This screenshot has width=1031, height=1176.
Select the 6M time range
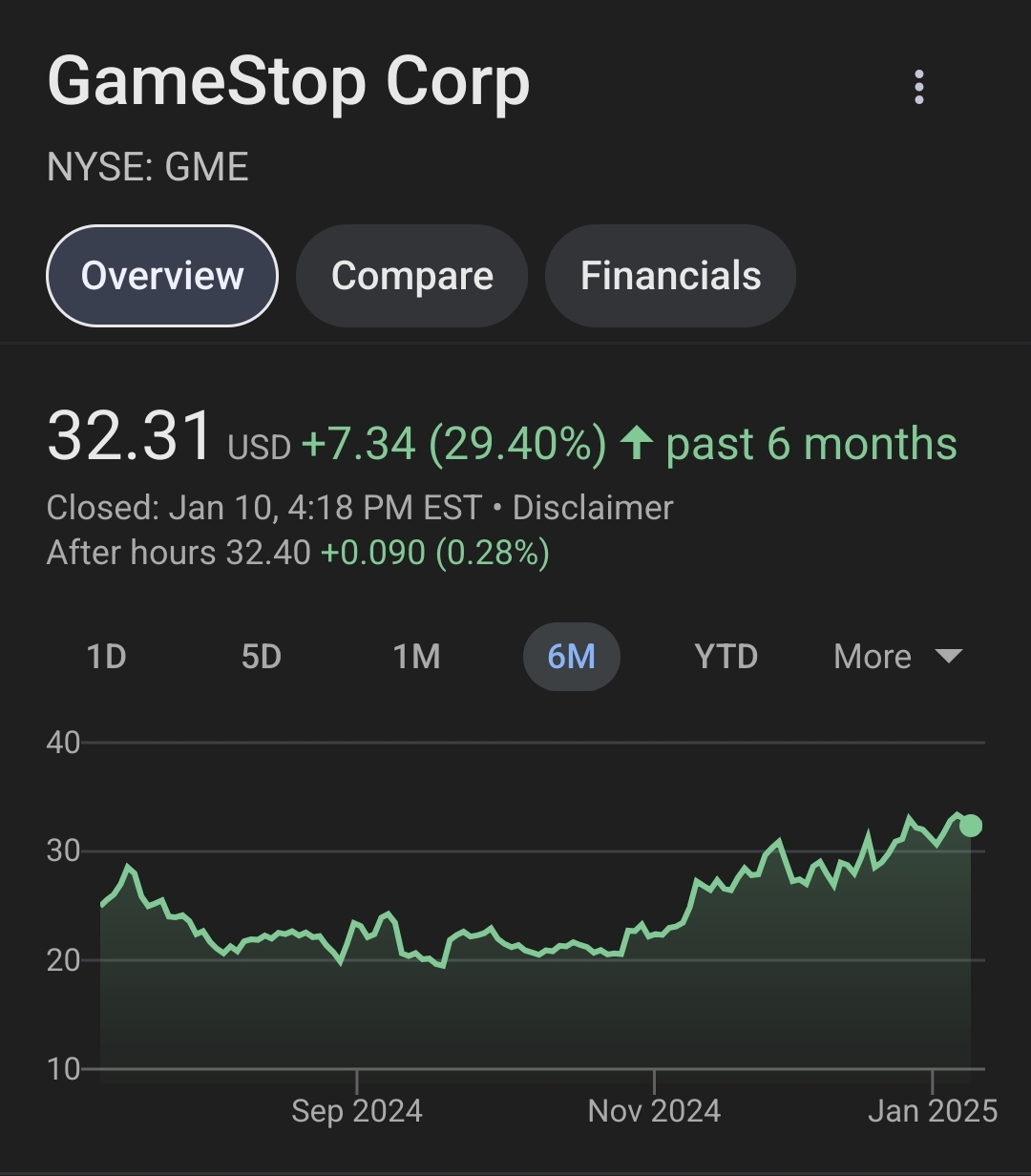571,657
